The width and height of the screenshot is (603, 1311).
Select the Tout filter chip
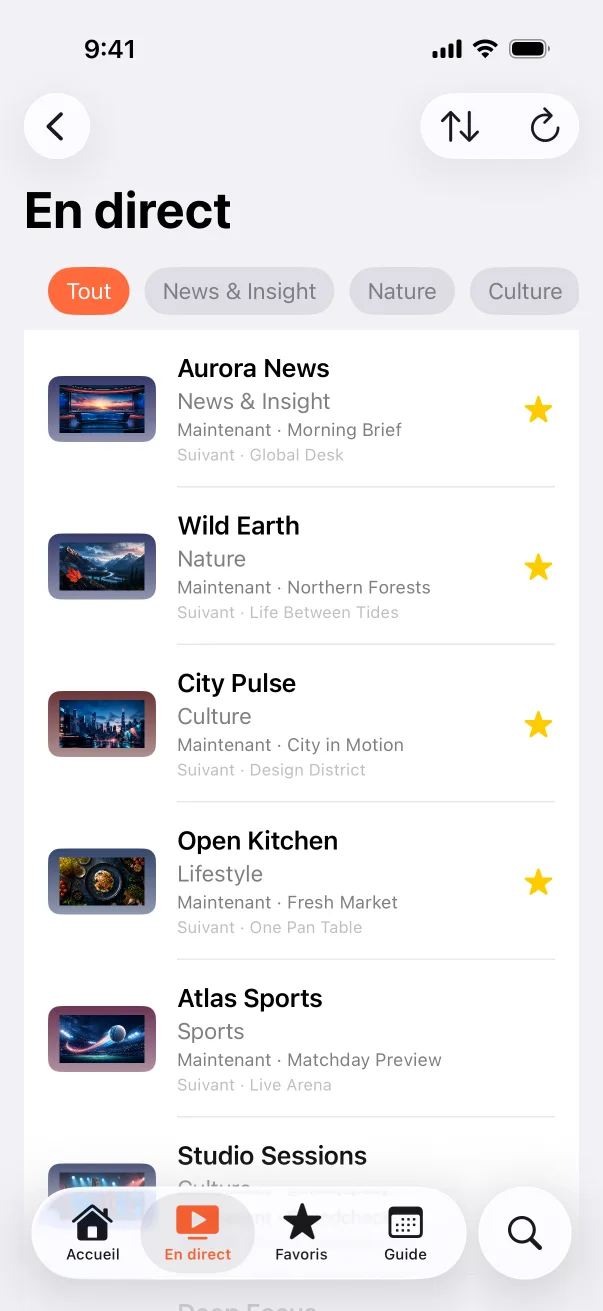(89, 291)
